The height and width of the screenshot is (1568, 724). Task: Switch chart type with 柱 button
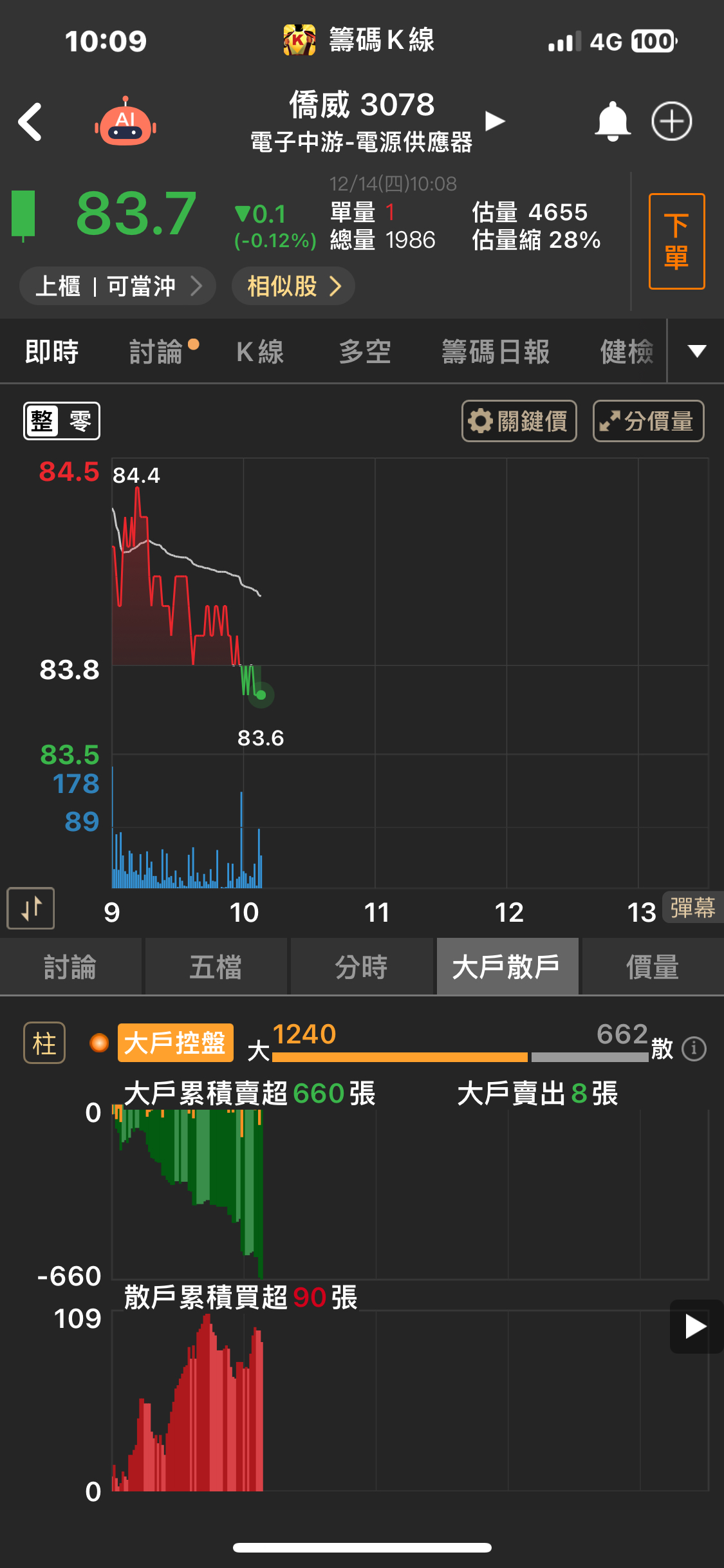pos(44,1043)
